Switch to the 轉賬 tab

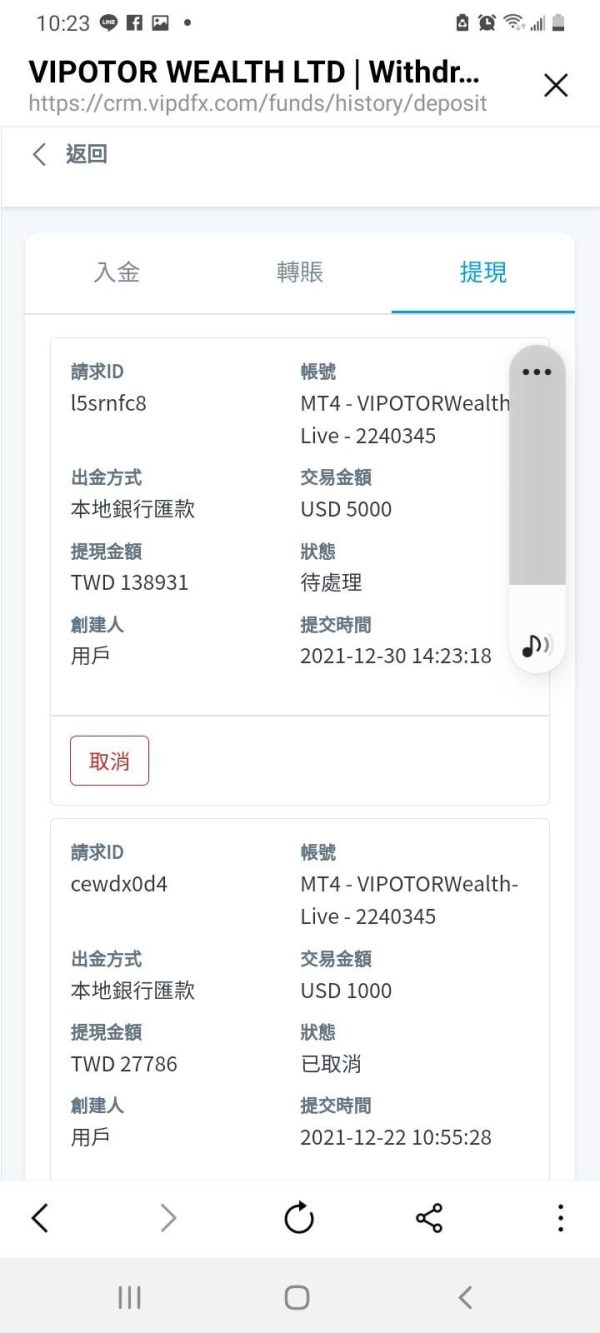point(300,272)
